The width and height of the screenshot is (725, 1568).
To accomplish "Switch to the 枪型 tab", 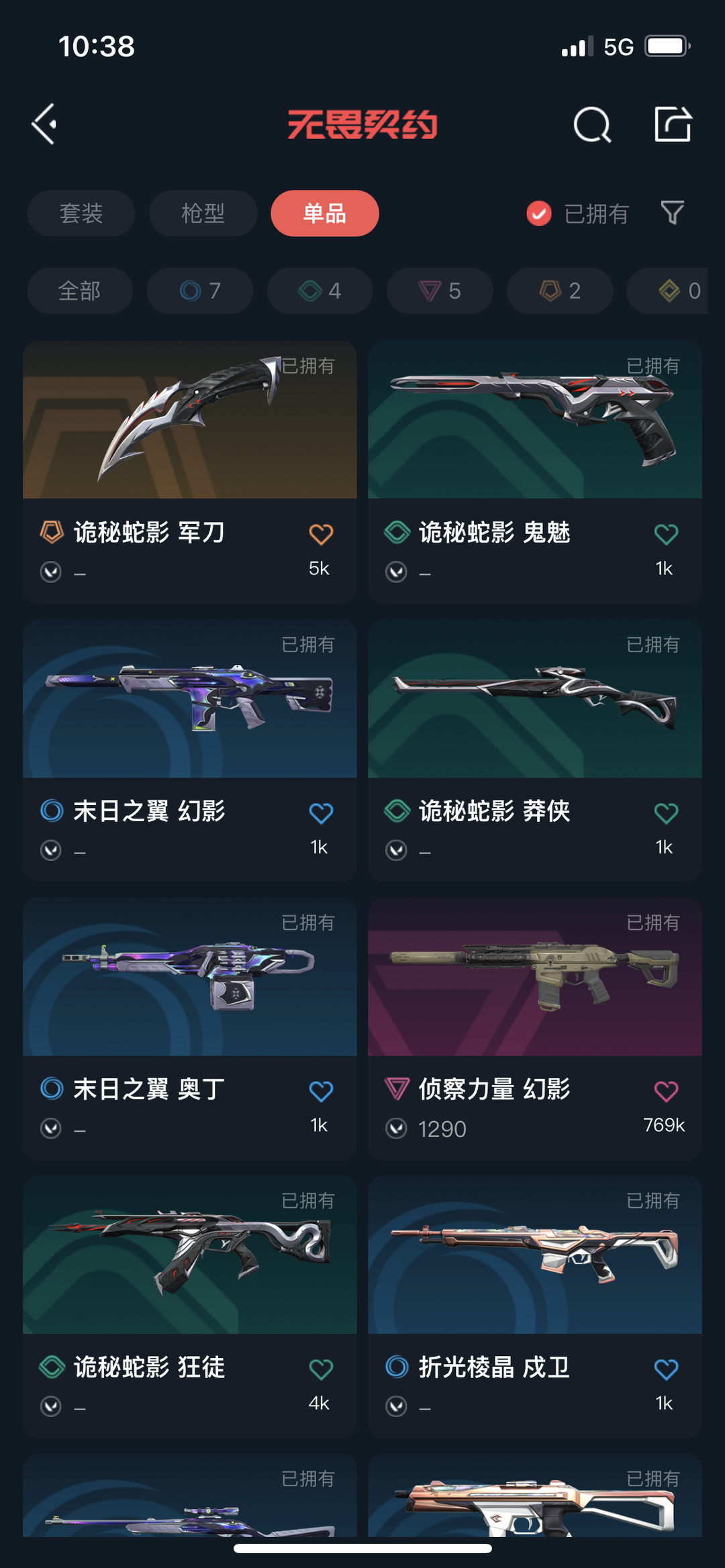I will pos(203,213).
